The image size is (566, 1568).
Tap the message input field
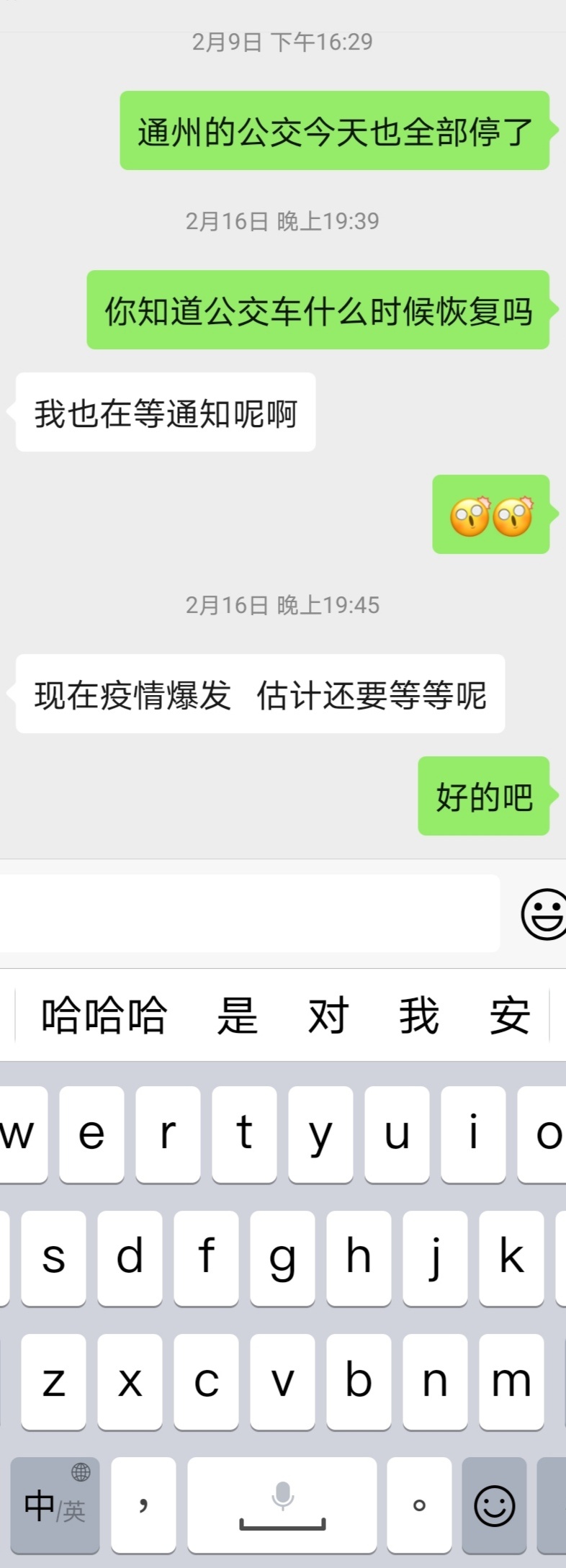point(249,913)
